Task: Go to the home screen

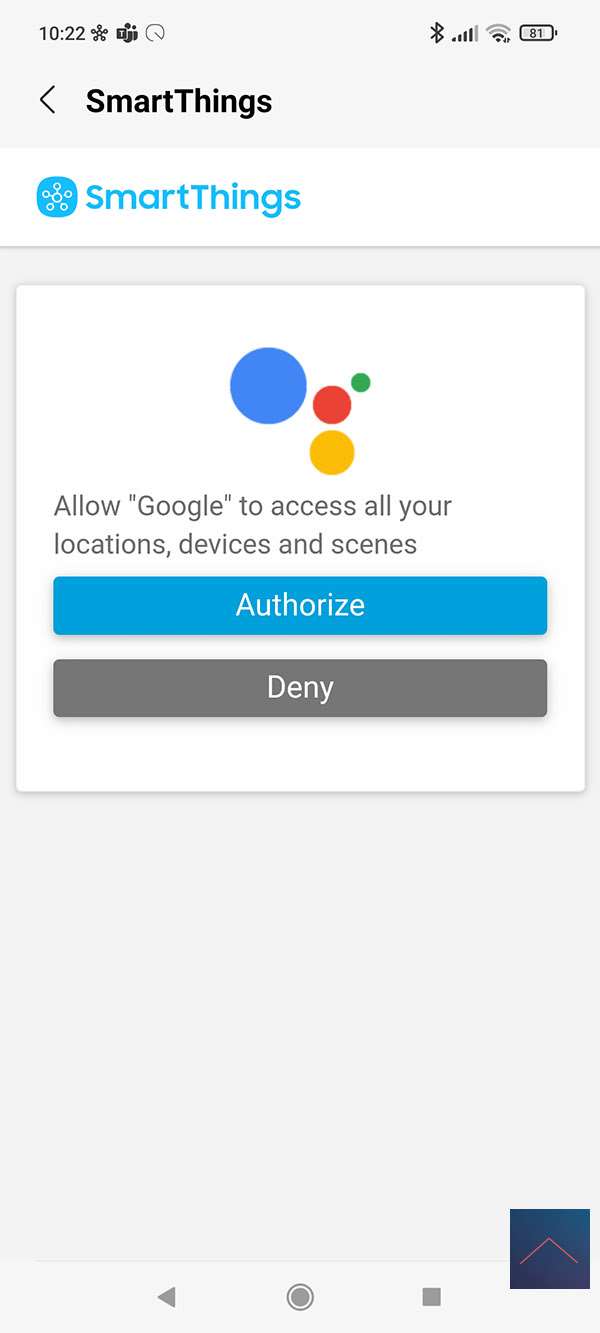Action: (x=299, y=1297)
